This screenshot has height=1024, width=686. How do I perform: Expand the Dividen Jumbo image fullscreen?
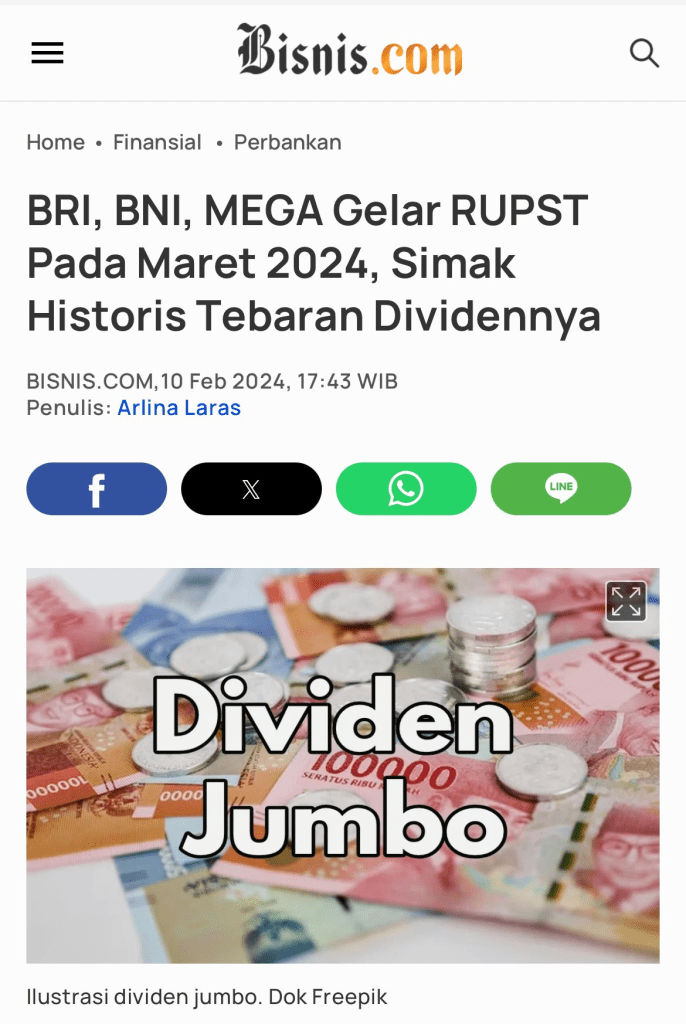pos(626,601)
